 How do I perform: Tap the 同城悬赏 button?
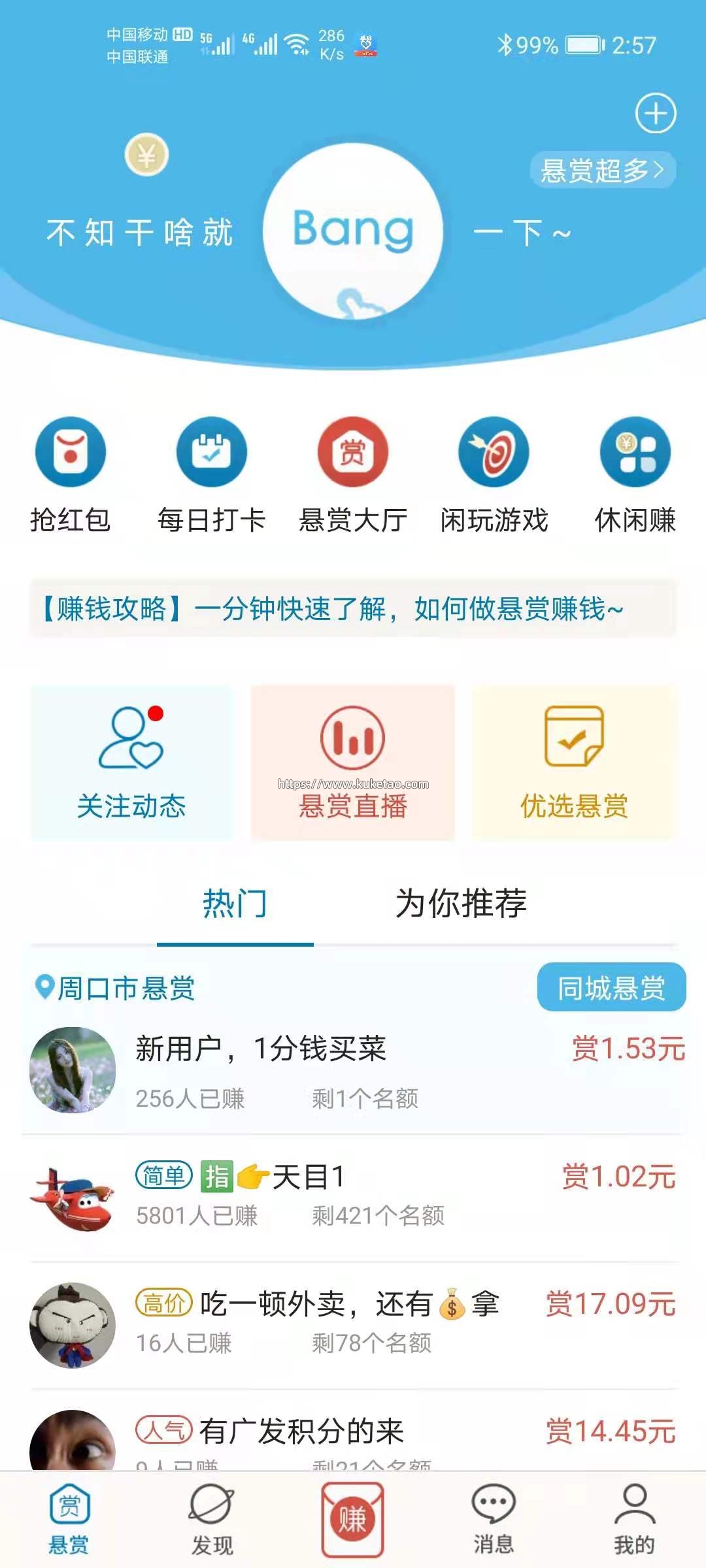coord(611,987)
